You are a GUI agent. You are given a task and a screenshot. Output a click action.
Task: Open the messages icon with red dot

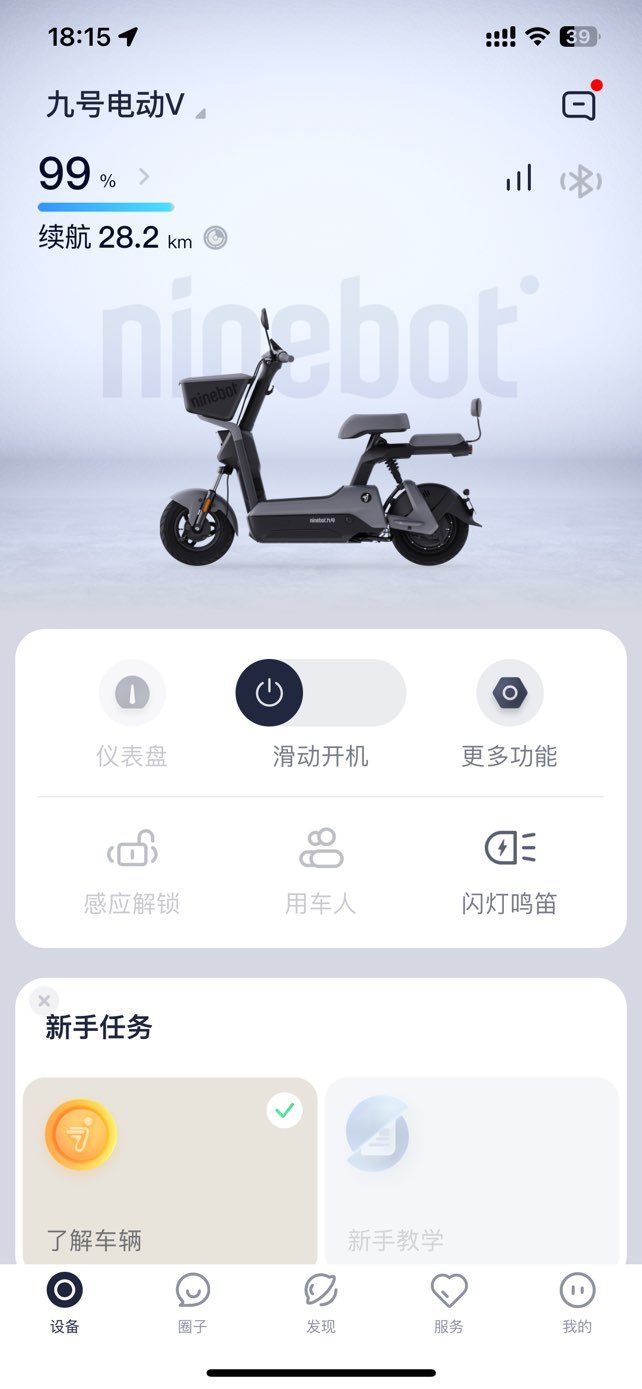coord(580,103)
